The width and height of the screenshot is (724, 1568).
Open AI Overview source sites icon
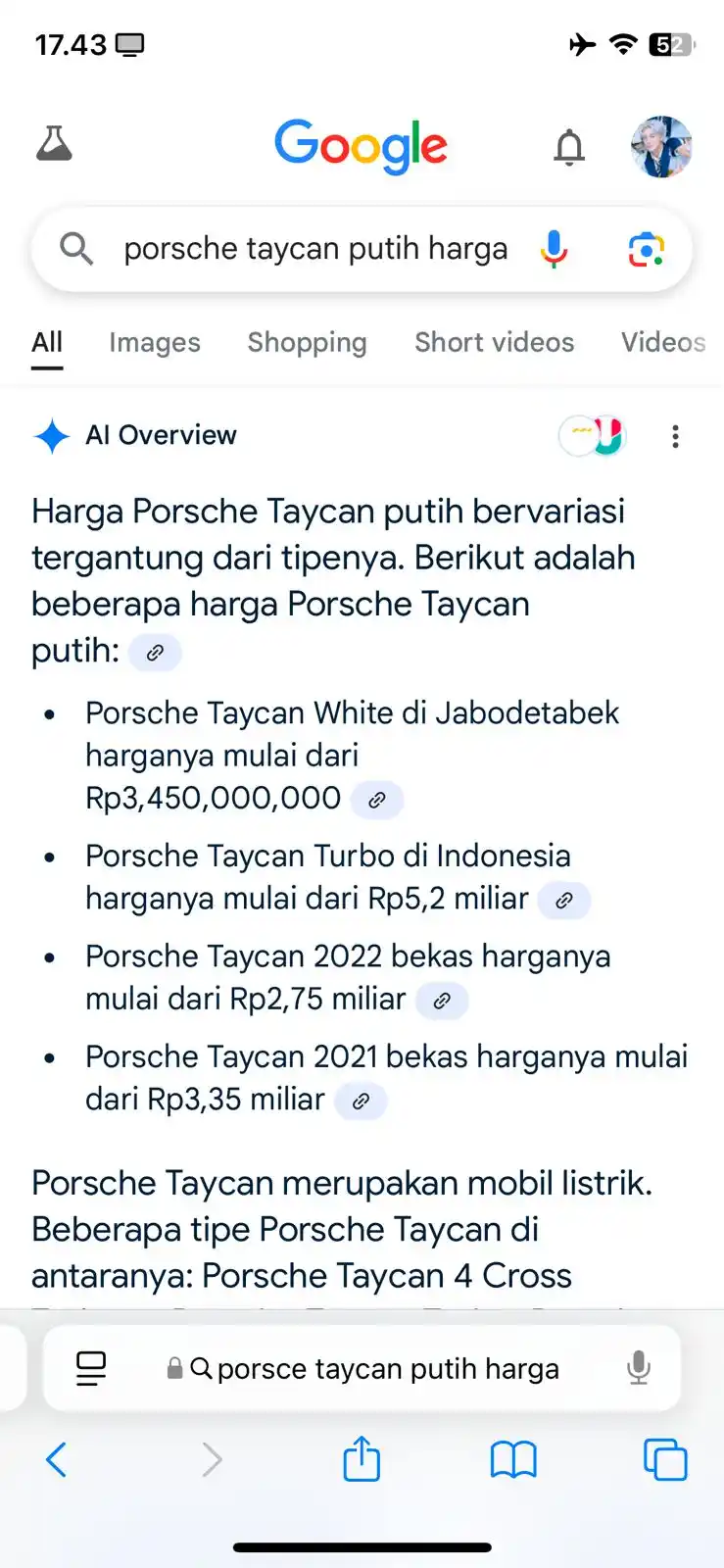pyautogui.click(x=593, y=436)
